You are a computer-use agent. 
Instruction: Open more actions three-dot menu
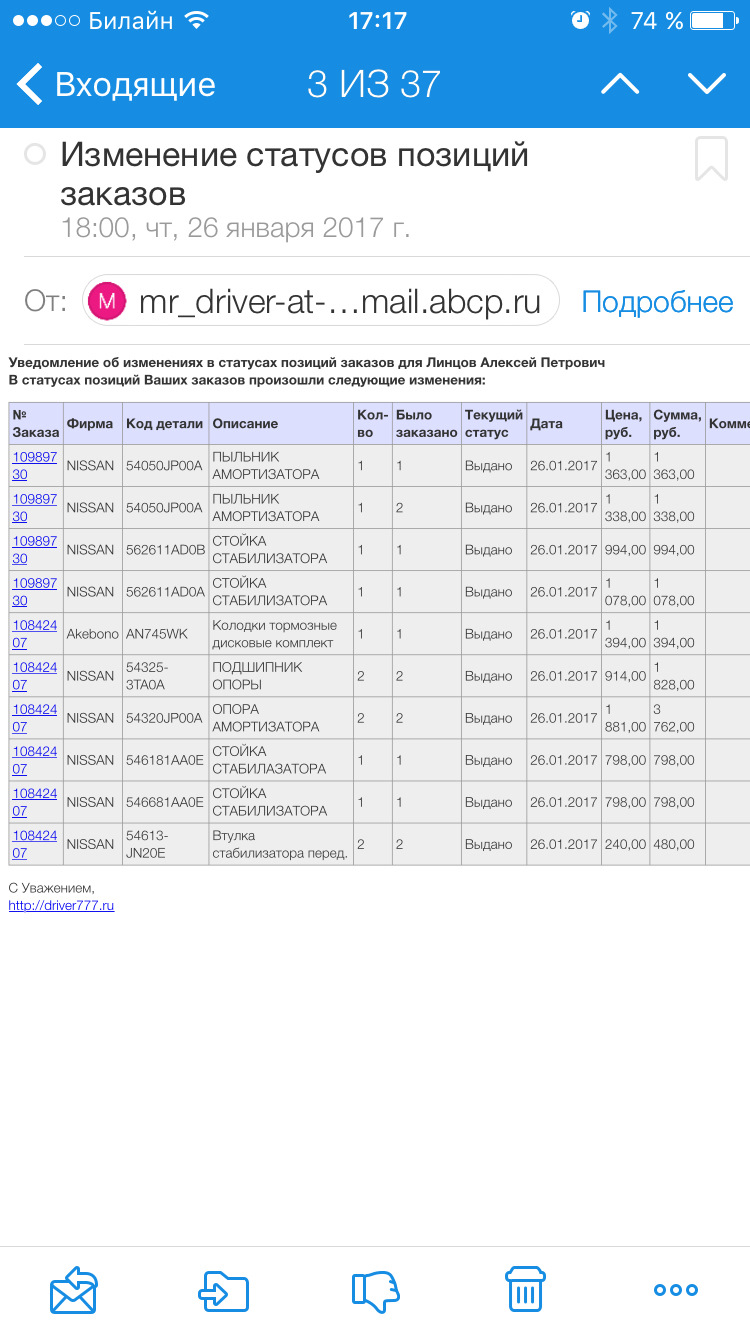(676, 1290)
